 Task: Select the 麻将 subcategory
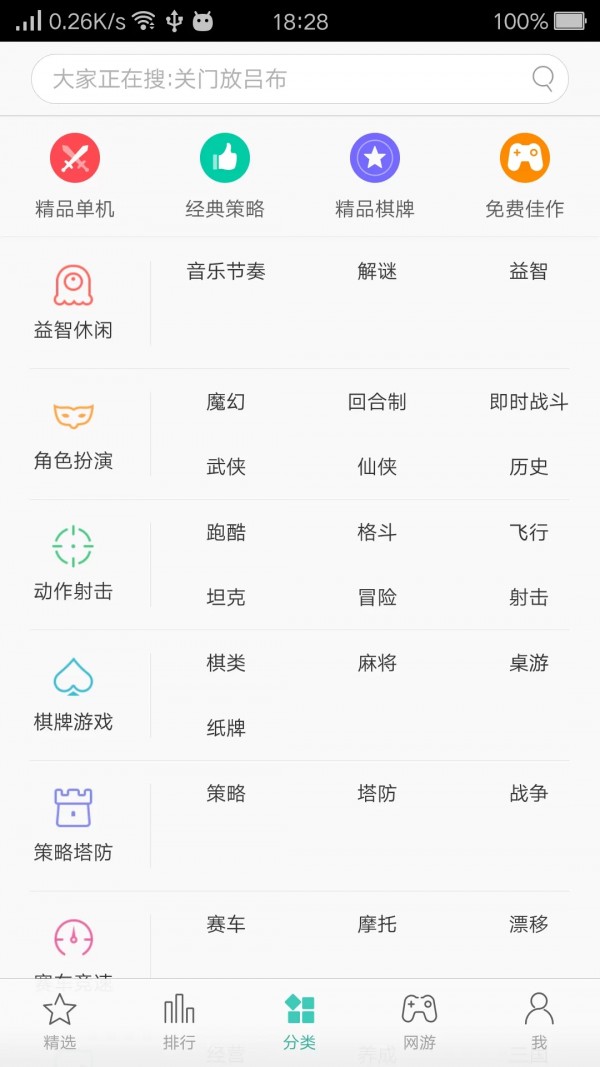377,663
